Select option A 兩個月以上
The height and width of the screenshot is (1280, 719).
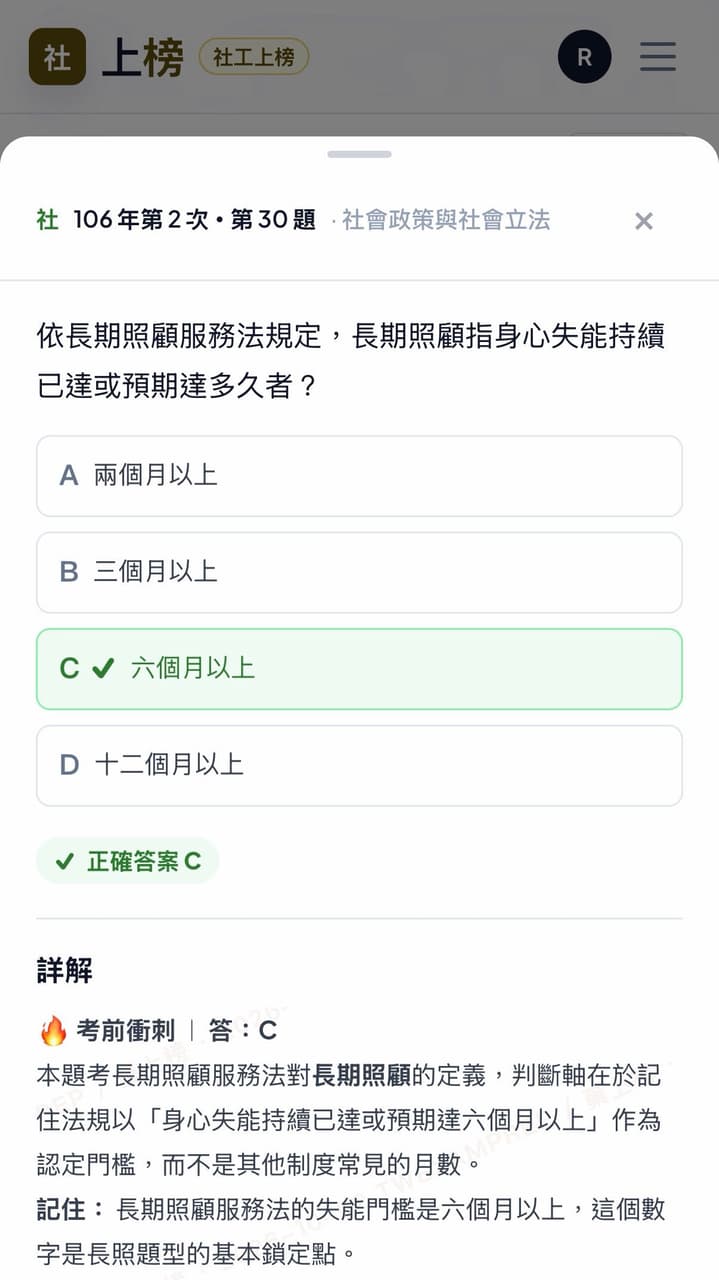(x=359, y=476)
